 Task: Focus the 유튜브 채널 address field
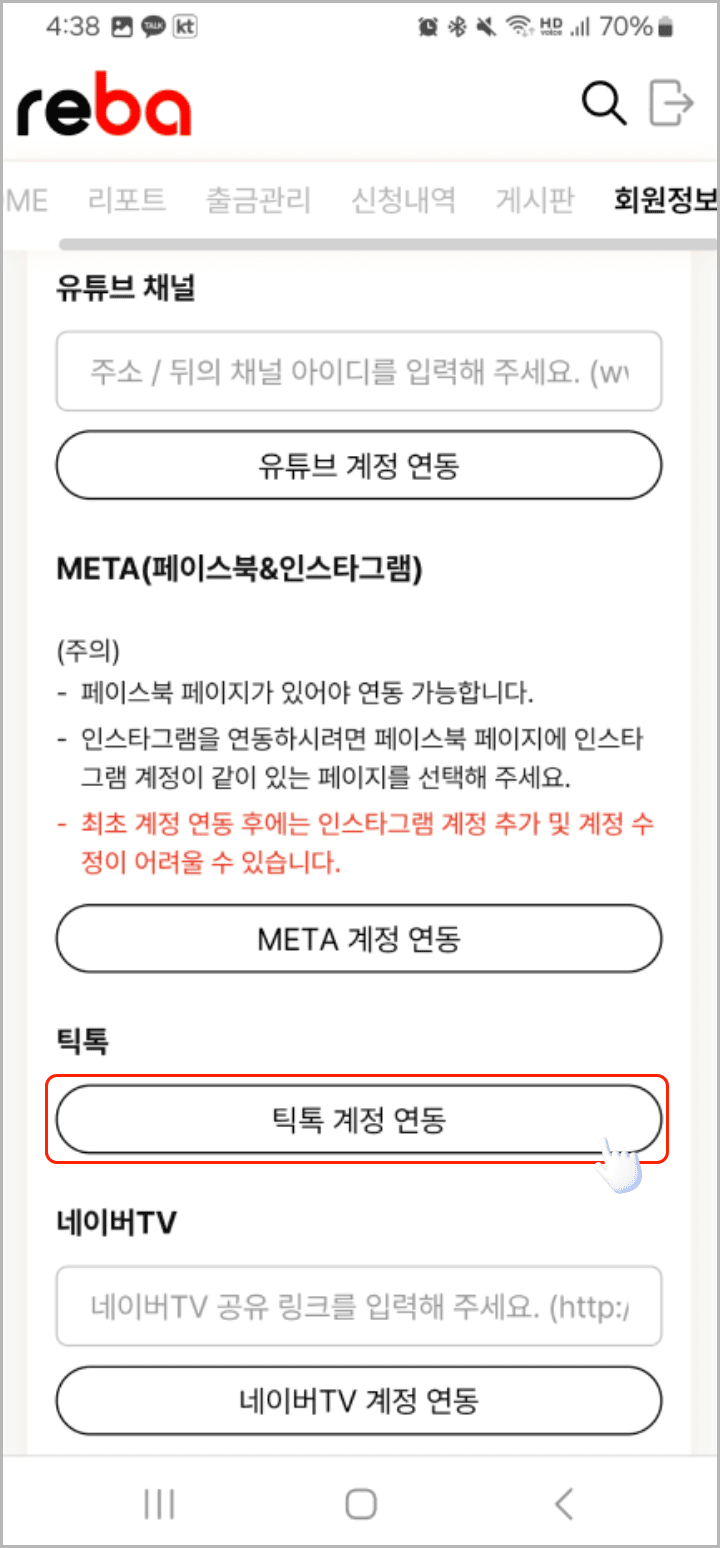(358, 371)
